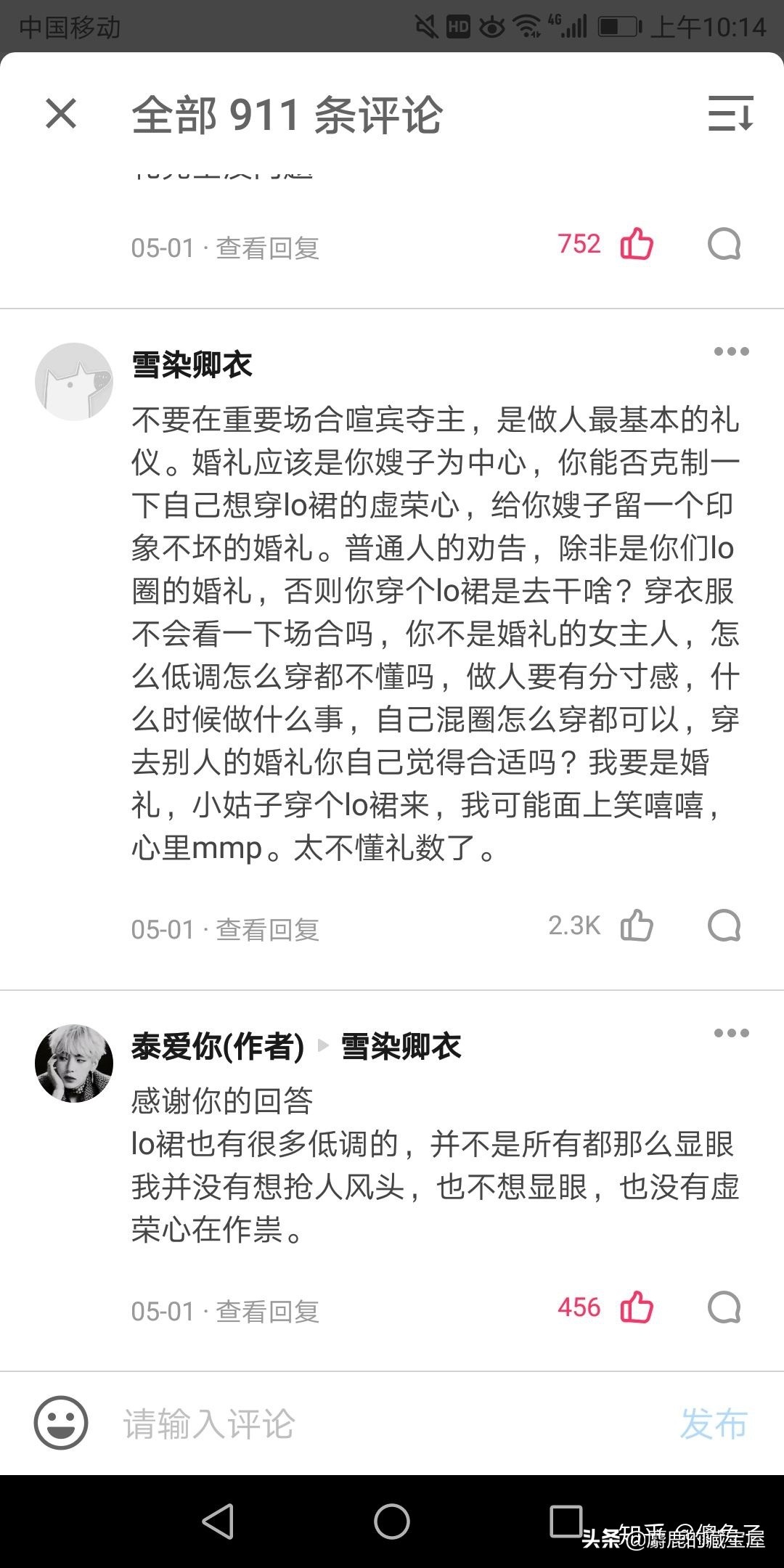
Task: Click 雪染卿衣's profile avatar
Action: (73, 381)
